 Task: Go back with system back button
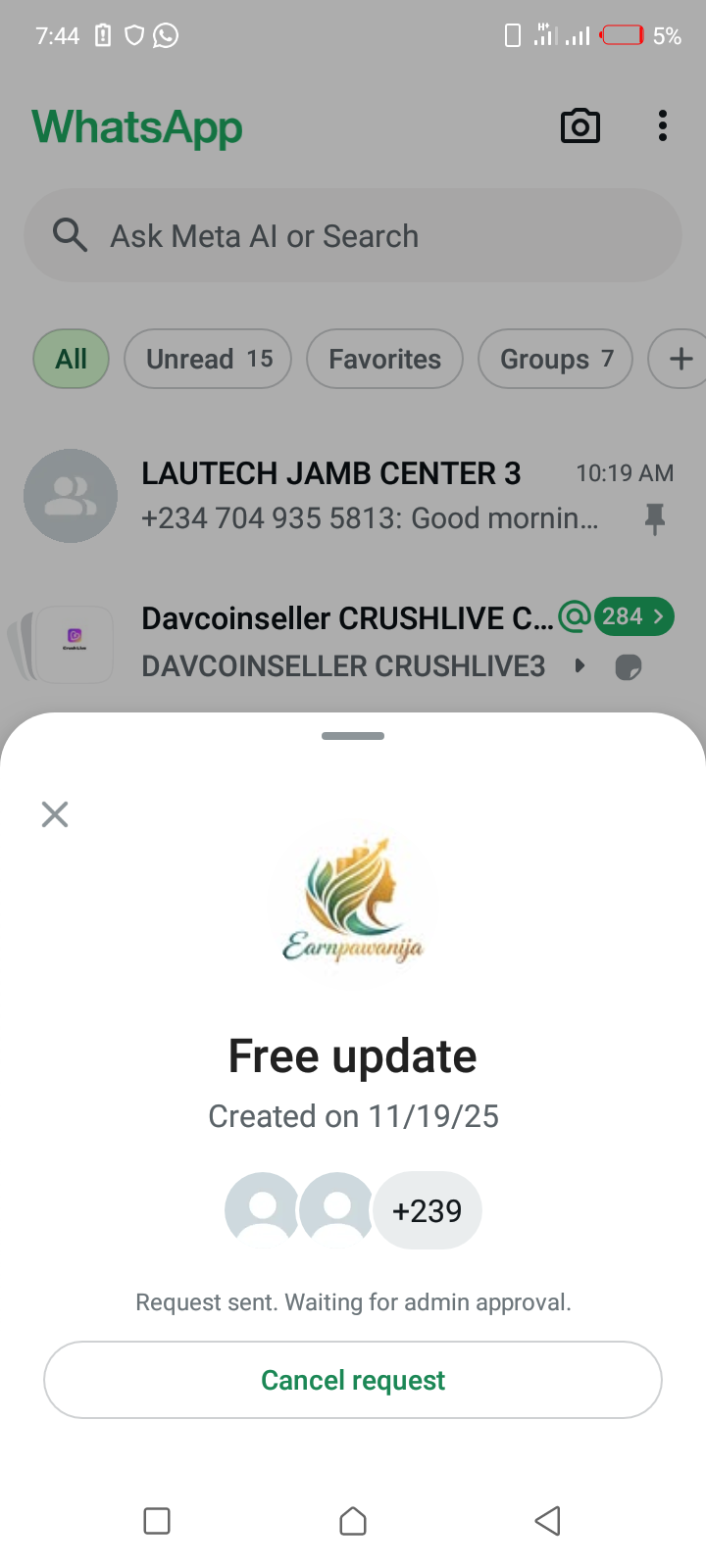click(548, 1521)
